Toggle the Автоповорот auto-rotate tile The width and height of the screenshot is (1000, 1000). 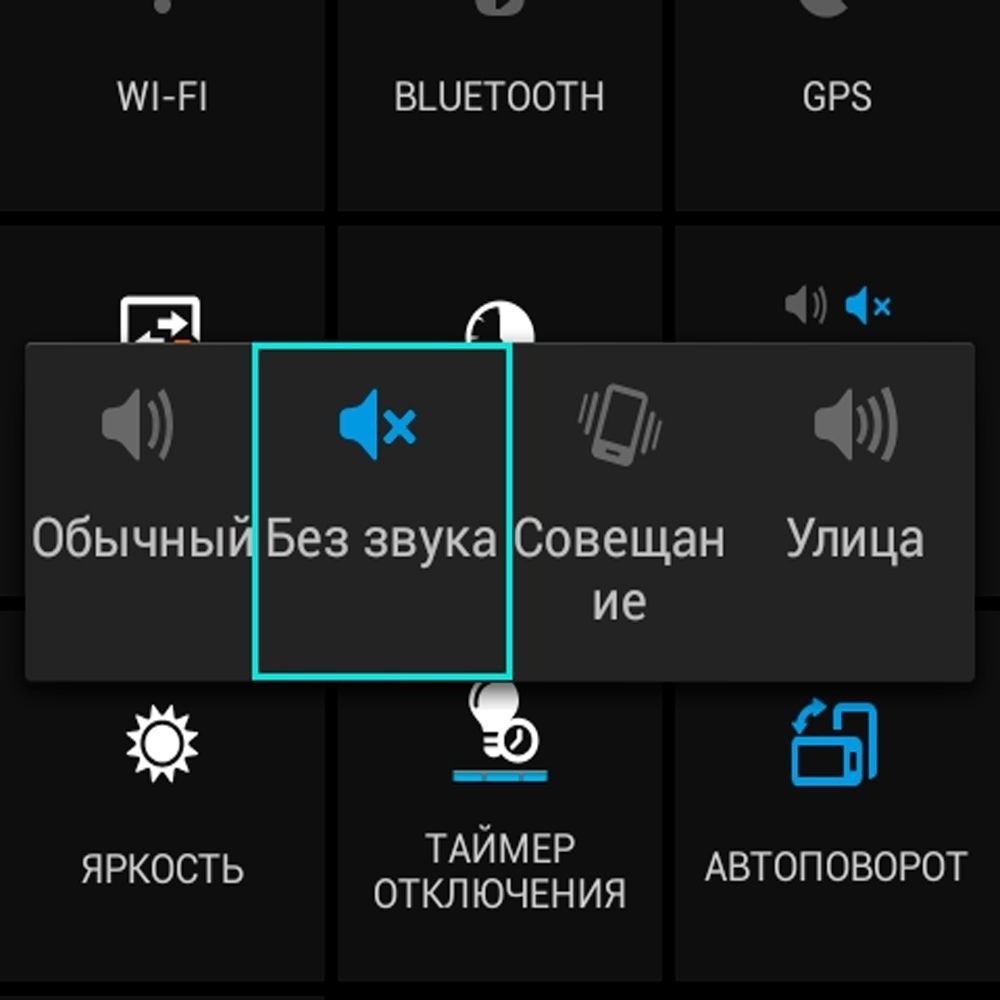click(837, 800)
